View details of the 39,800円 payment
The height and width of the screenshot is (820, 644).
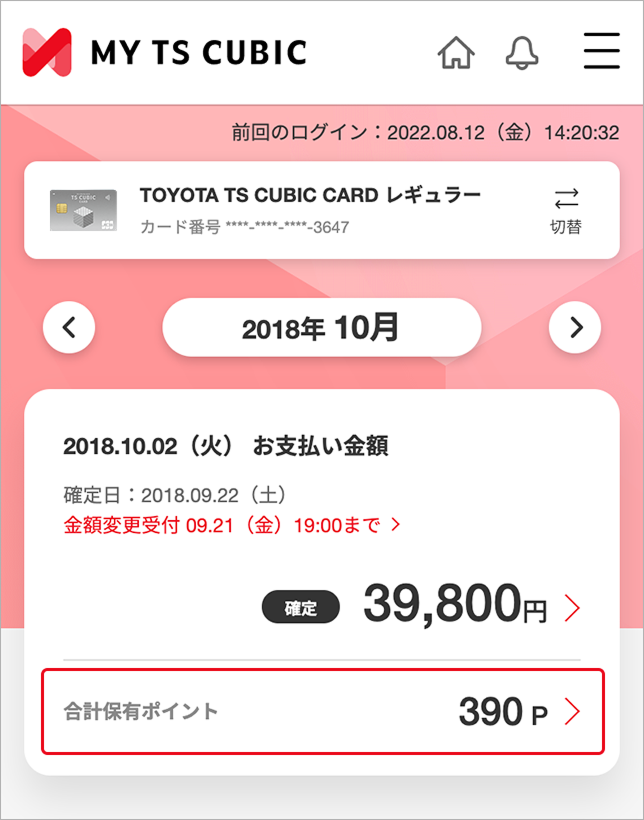tap(573, 606)
